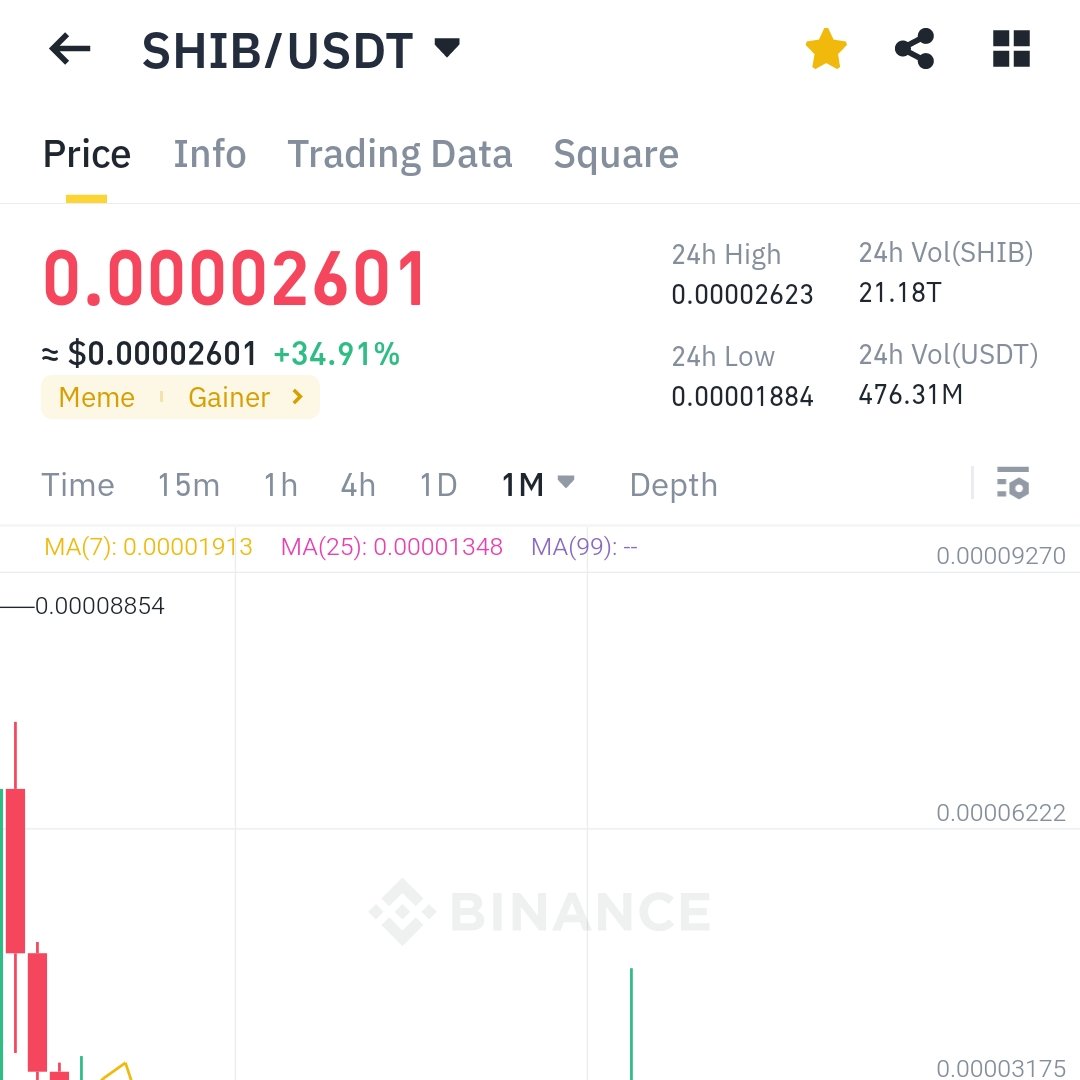Remove SHIB/USDT from favorites via star
Screen dimensions: 1080x1080
pos(826,49)
